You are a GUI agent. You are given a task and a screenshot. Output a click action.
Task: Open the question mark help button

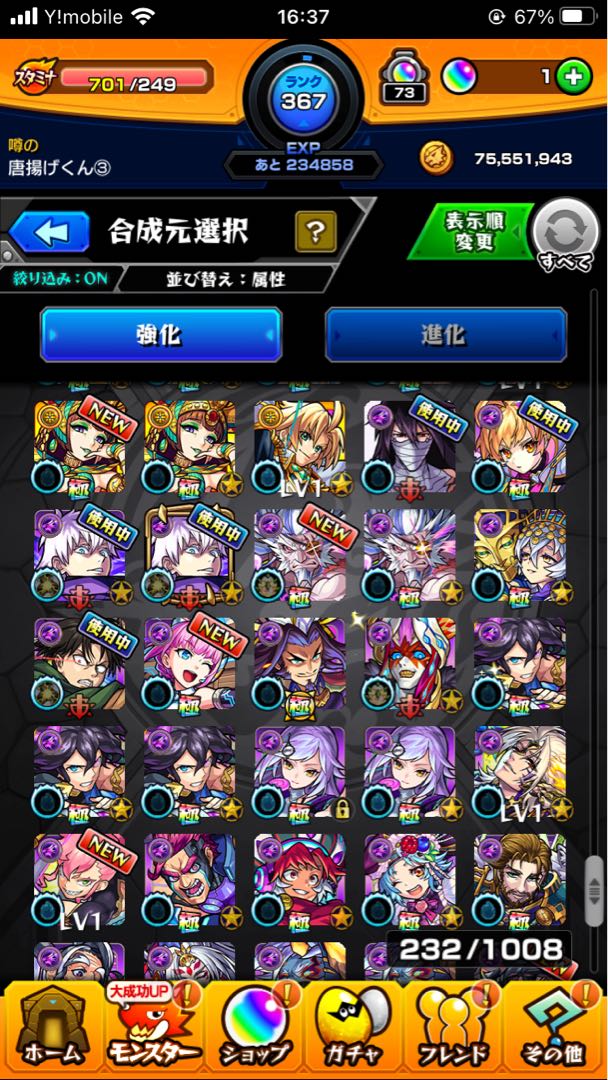coord(315,233)
